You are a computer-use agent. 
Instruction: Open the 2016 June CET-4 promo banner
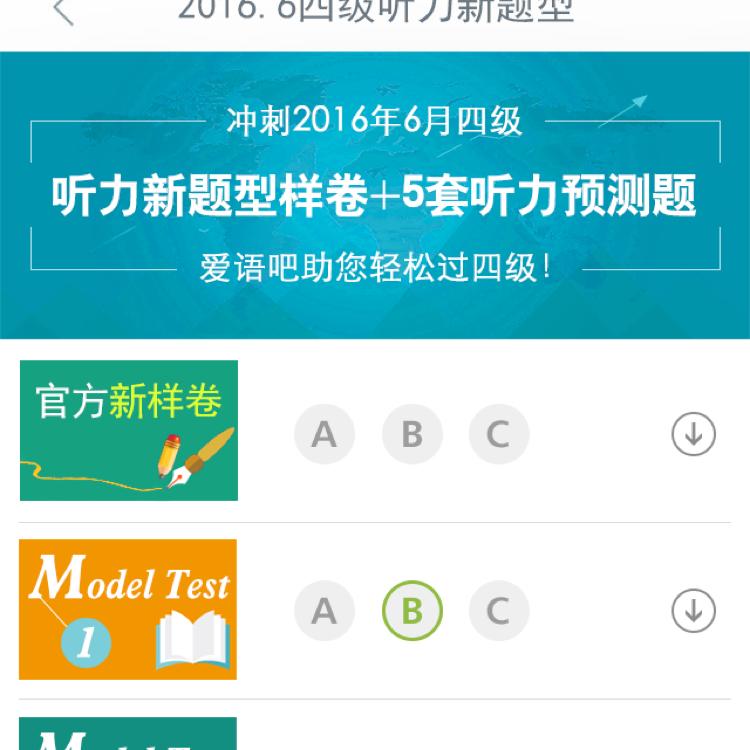tap(375, 195)
